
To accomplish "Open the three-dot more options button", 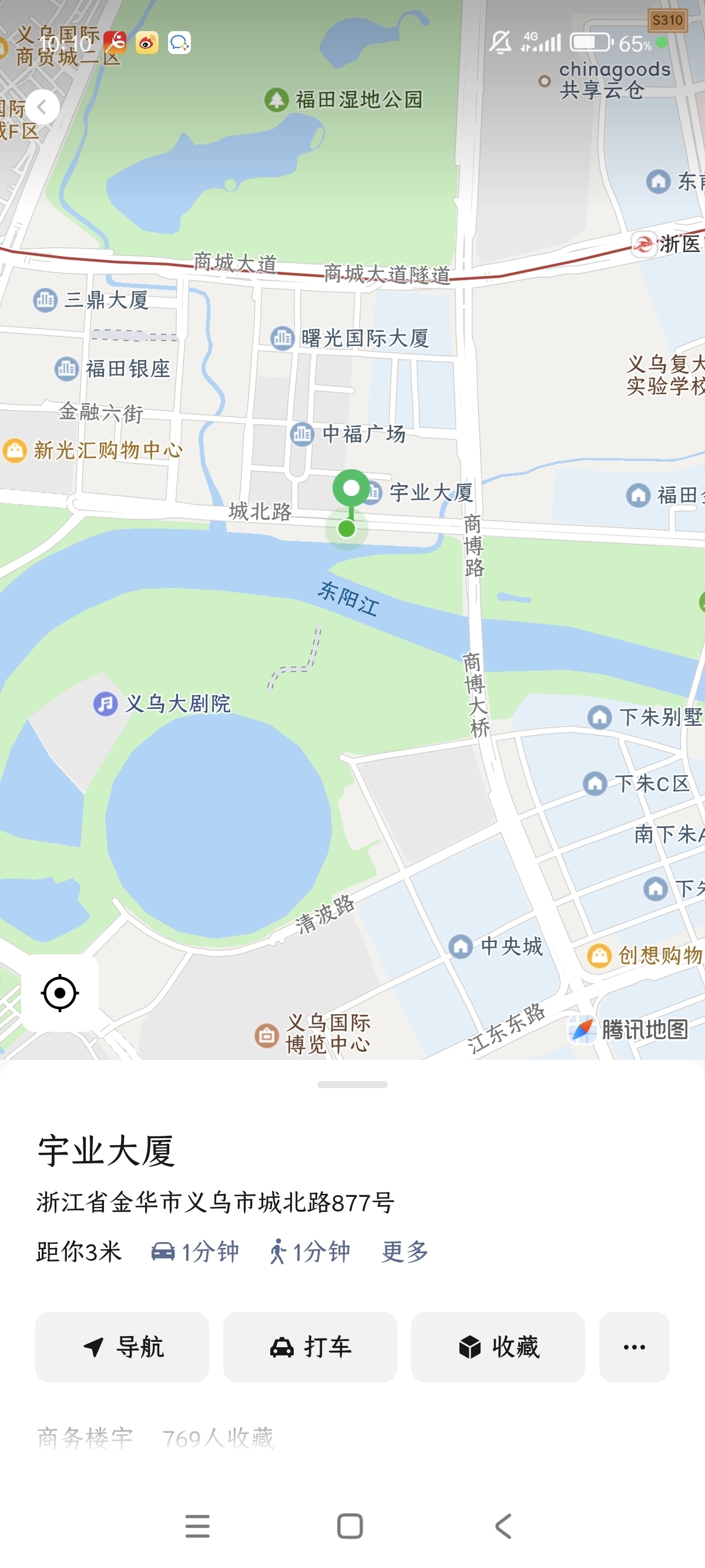I will click(x=634, y=1347).
